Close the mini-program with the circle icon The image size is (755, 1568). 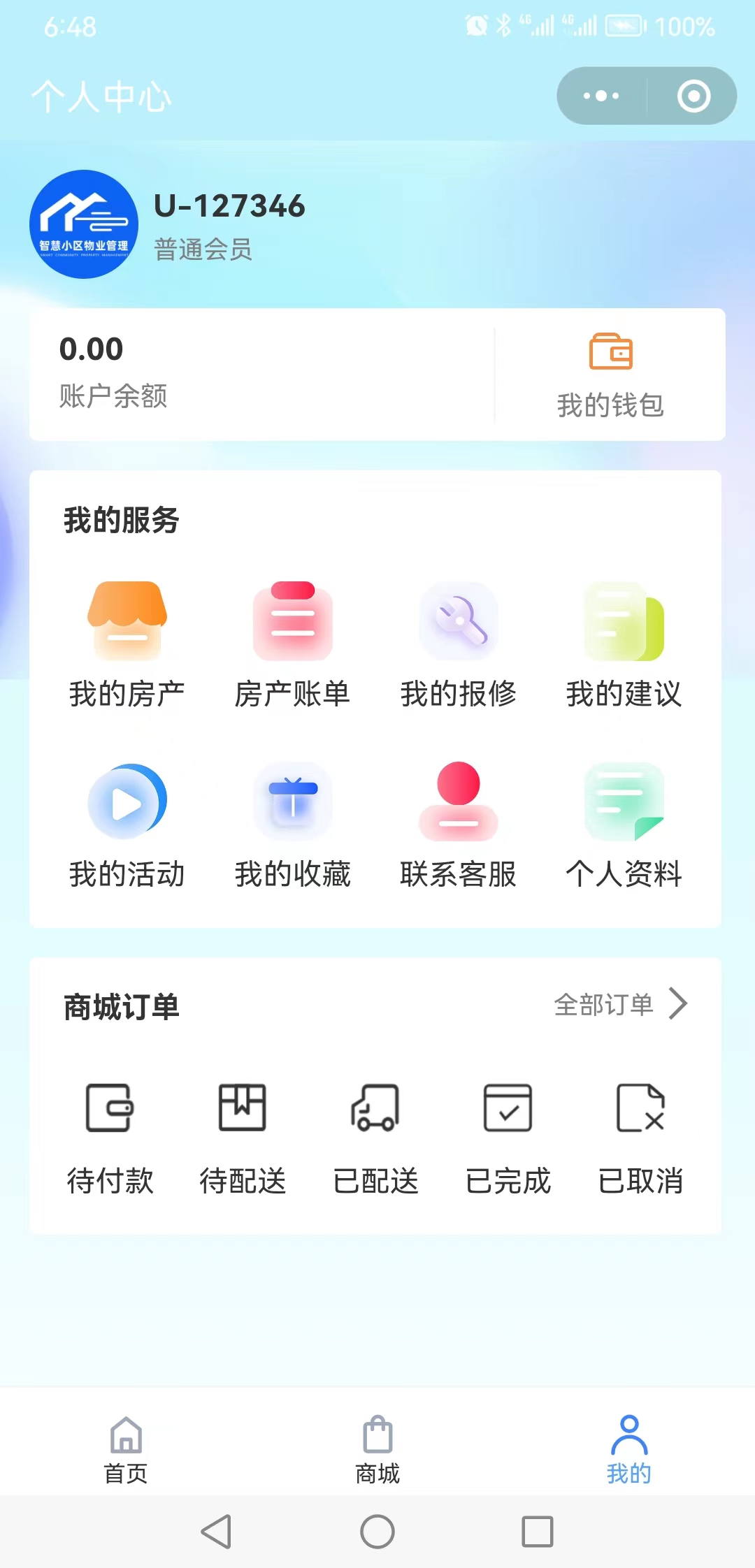pyautogui.click(x=693, y=96)
